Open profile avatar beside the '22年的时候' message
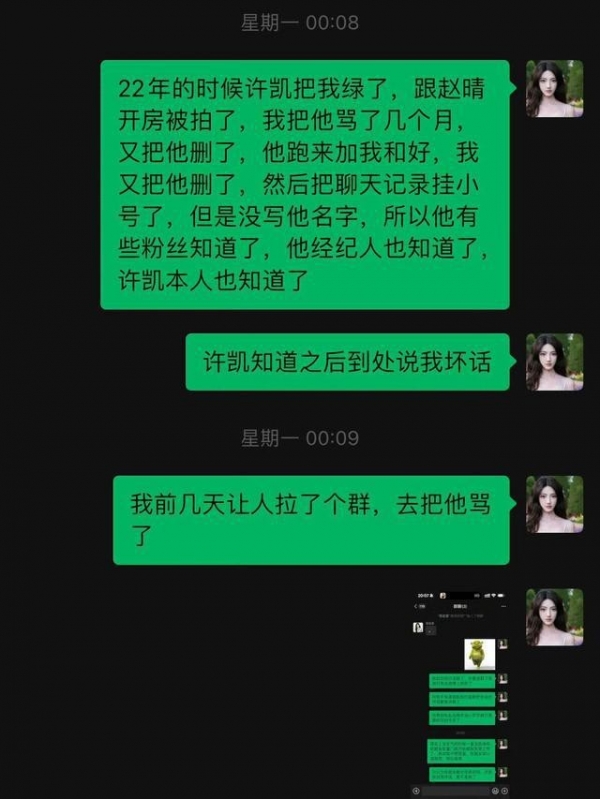The image size is (600, 799). pyautogui.click(x=554, y=89)
